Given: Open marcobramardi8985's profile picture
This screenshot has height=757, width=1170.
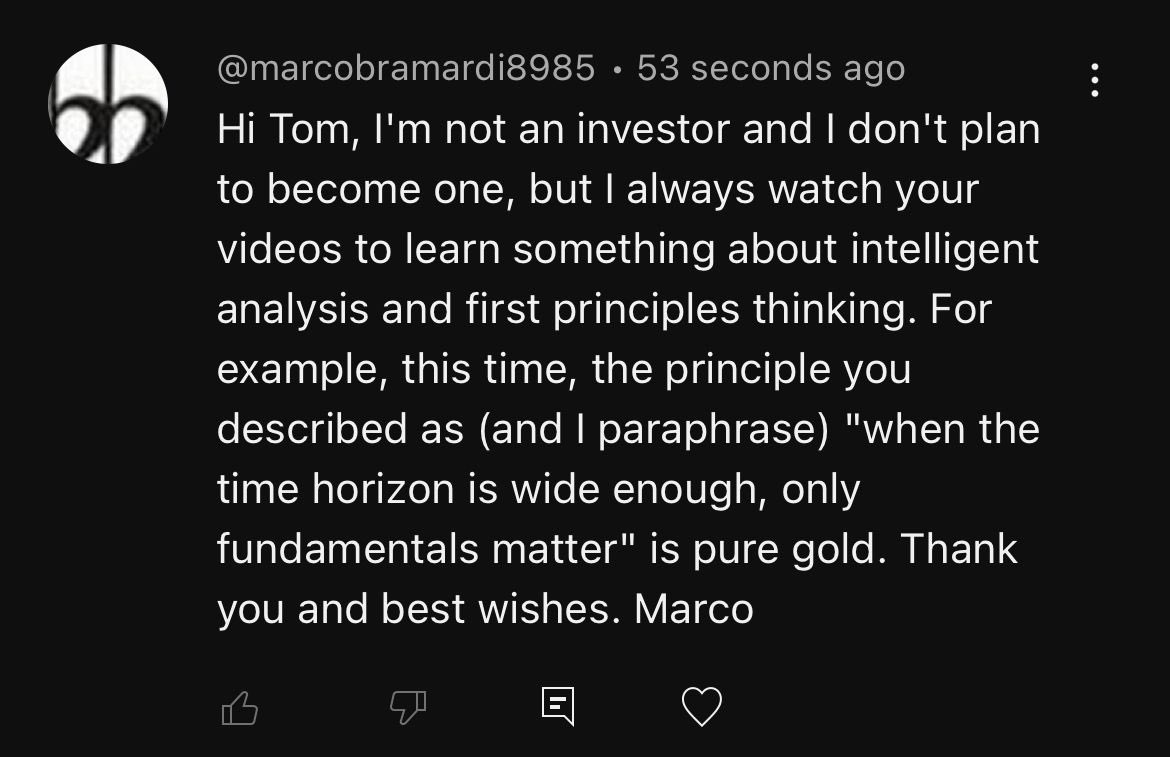Looking at the screenshot, I should 108,104.
